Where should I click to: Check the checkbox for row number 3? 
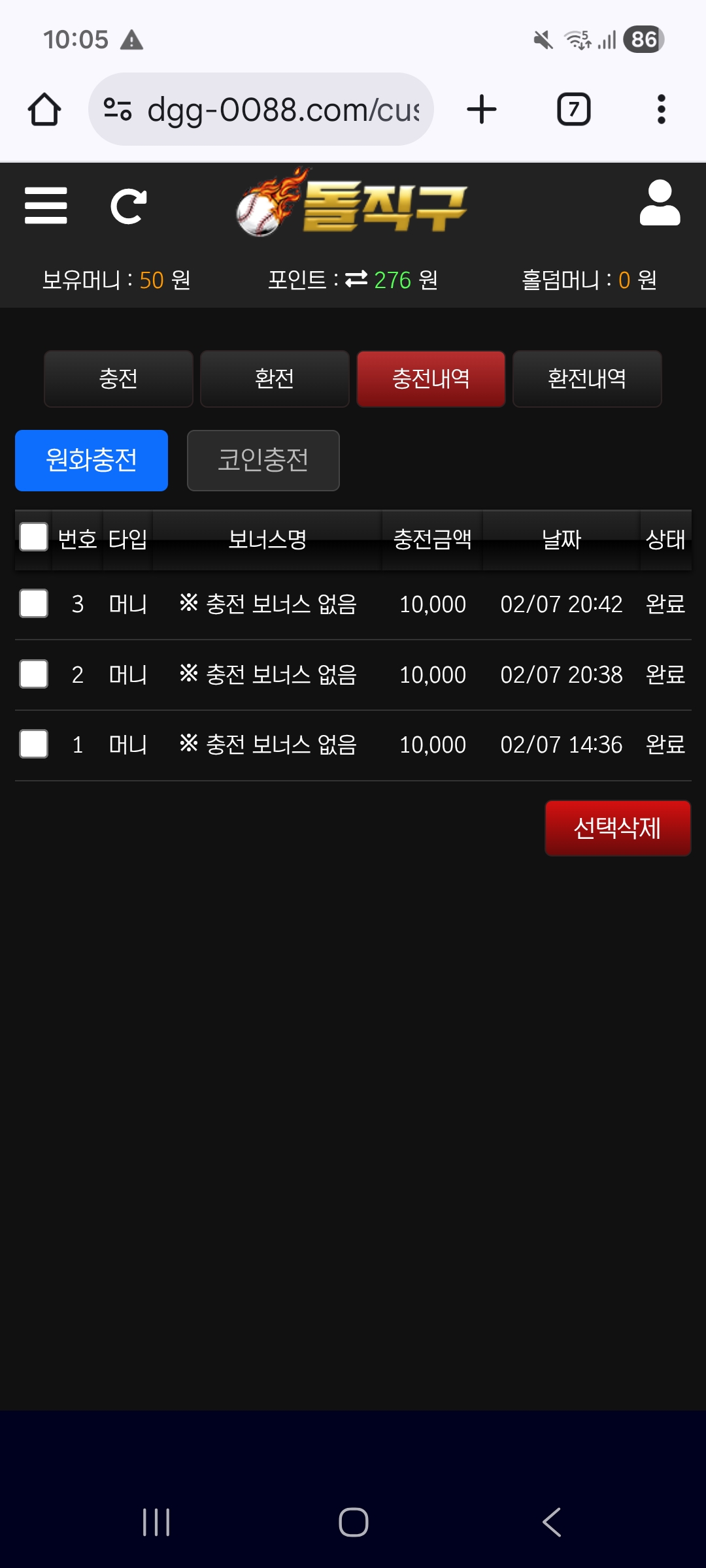click(x=33, y=604)
